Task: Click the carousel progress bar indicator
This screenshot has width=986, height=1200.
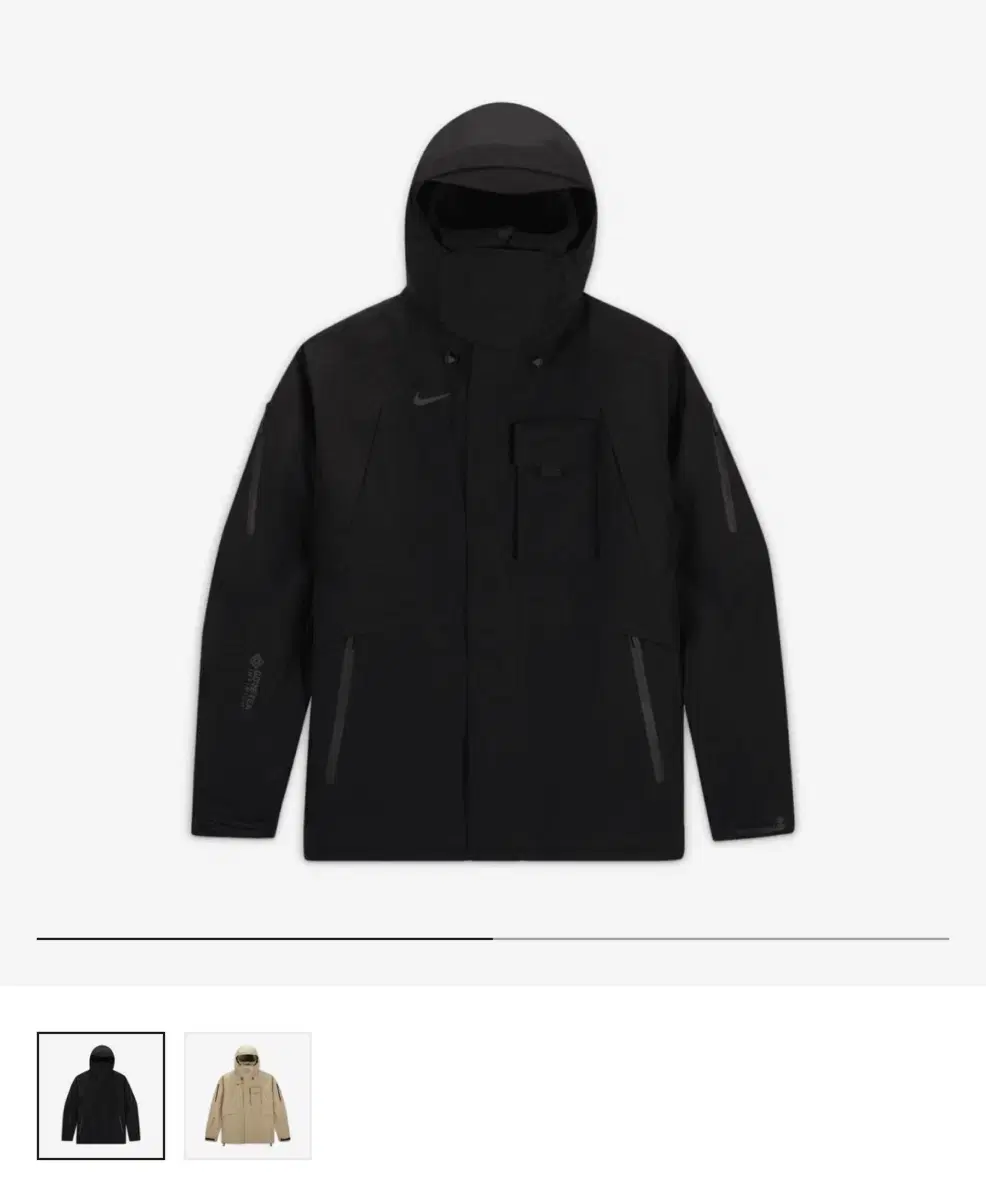Action: (492, 938)
